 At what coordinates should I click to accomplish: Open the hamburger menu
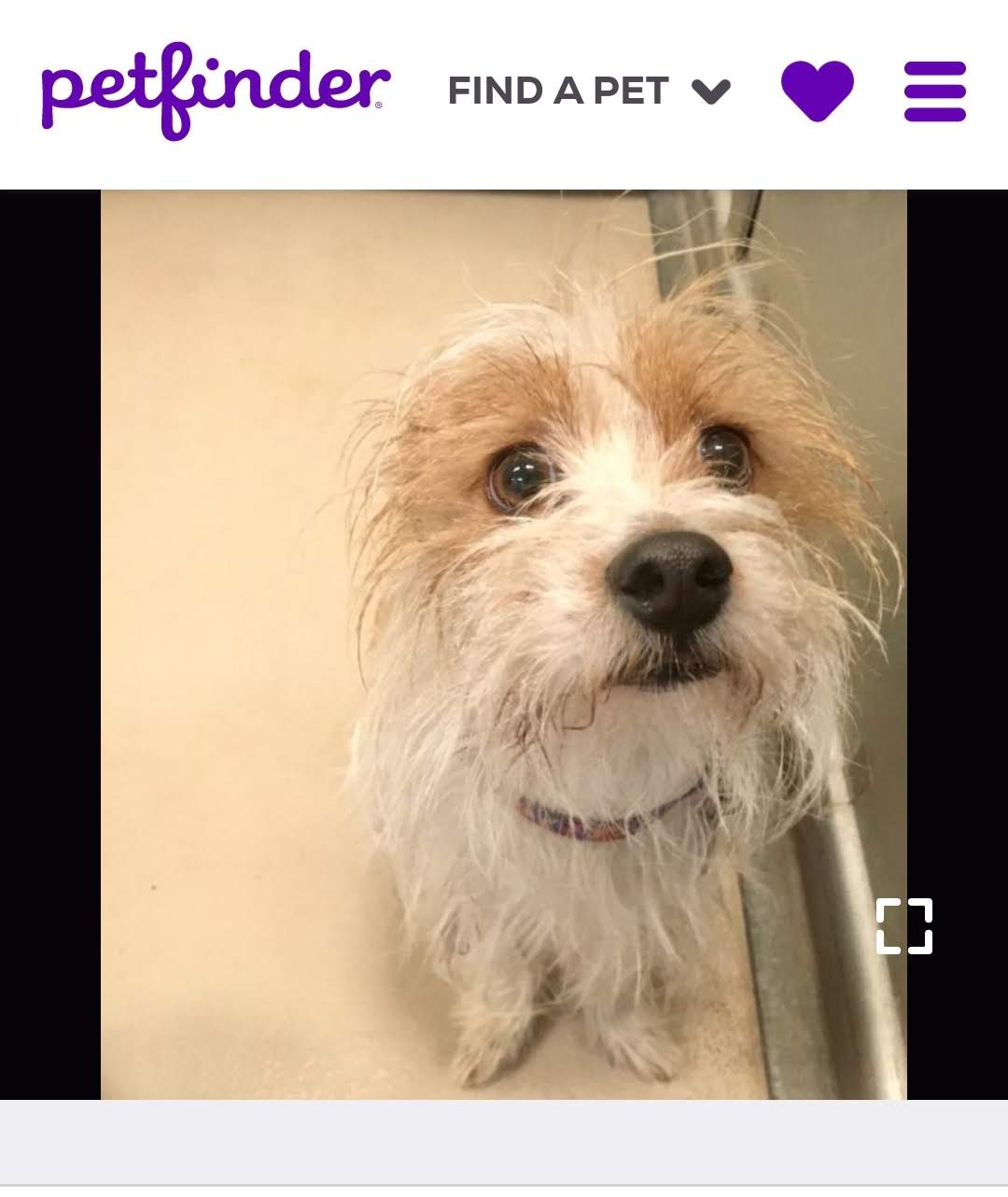tap(934, 92)
